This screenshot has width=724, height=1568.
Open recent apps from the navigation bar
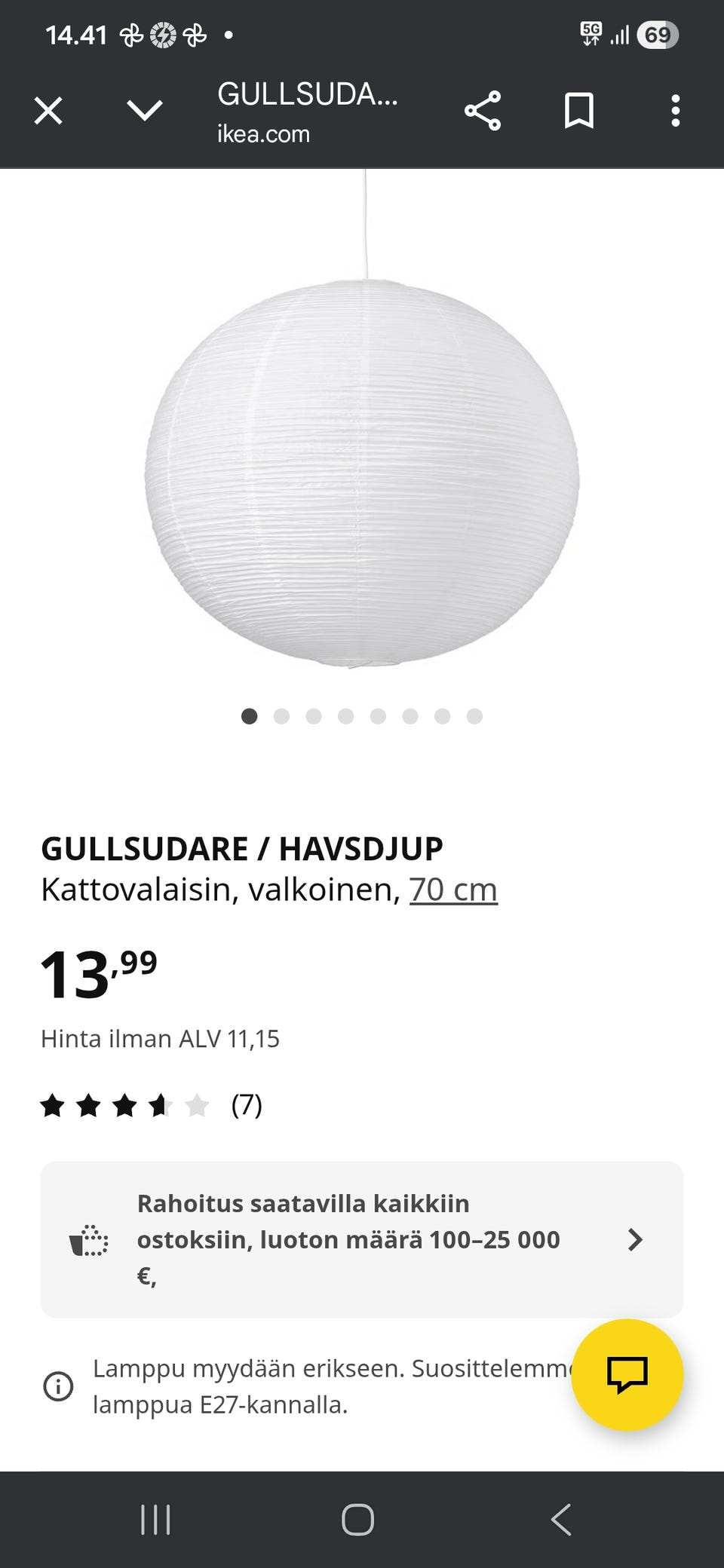(155, 1520)
